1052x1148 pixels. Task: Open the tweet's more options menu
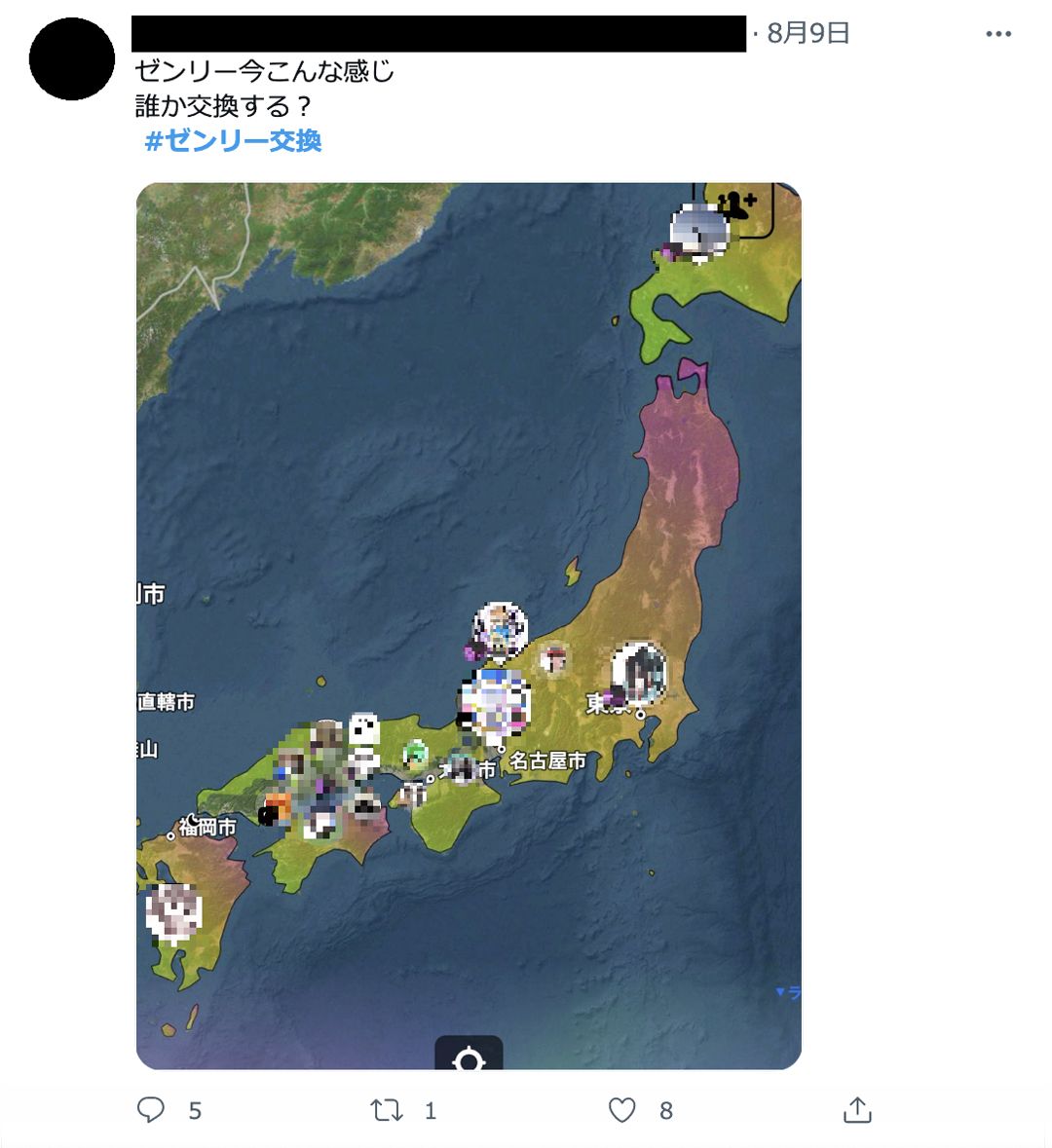point(998,34)
